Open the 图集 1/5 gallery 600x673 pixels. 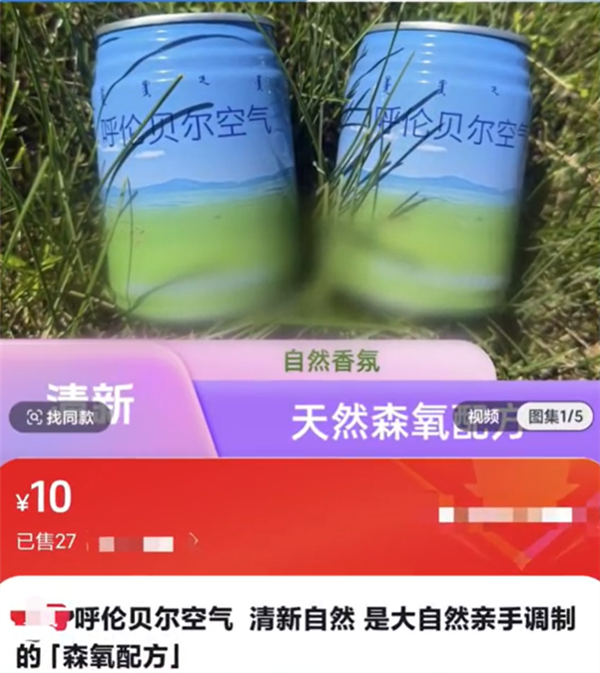click(556, 416)
